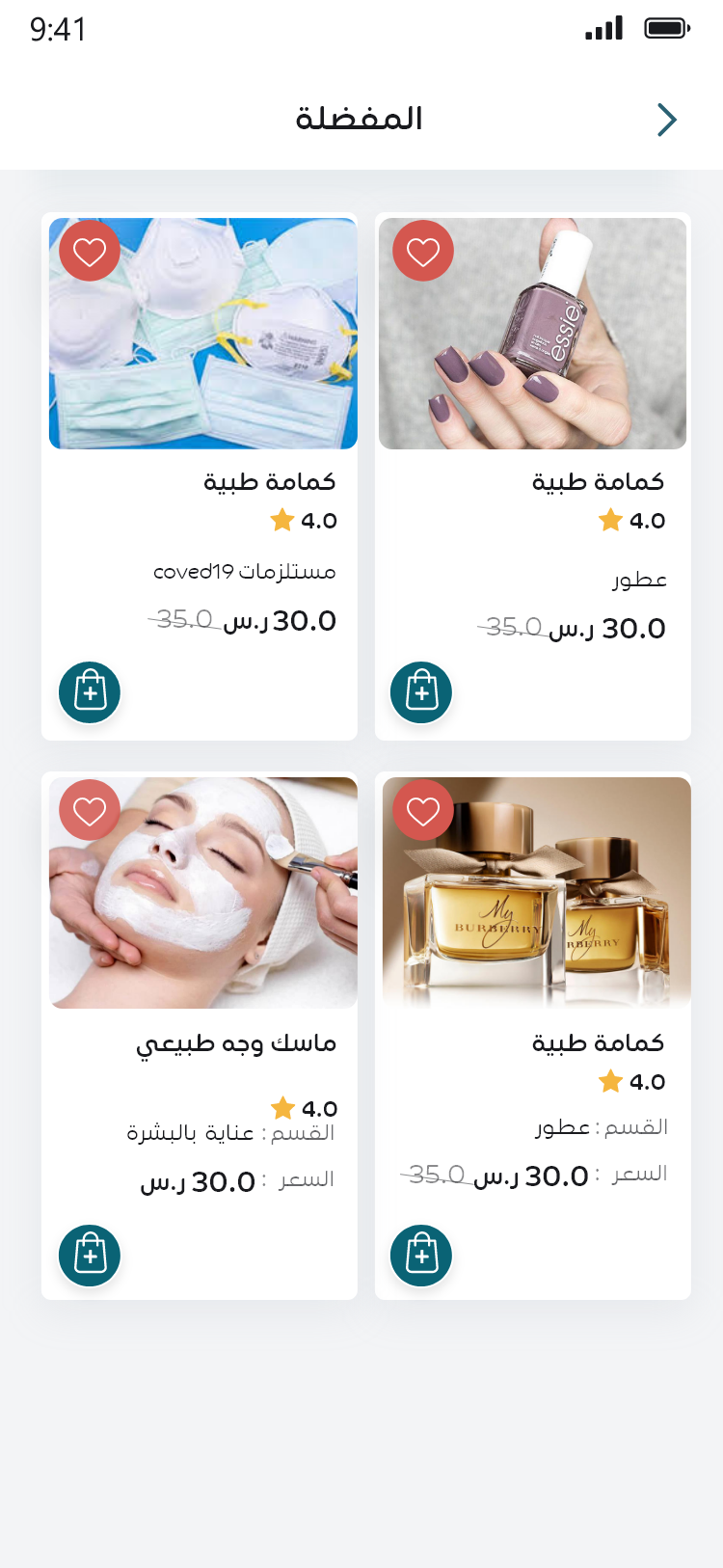Add the coved19 supplies product to cart
The image size is (723, 1568).
90,692
